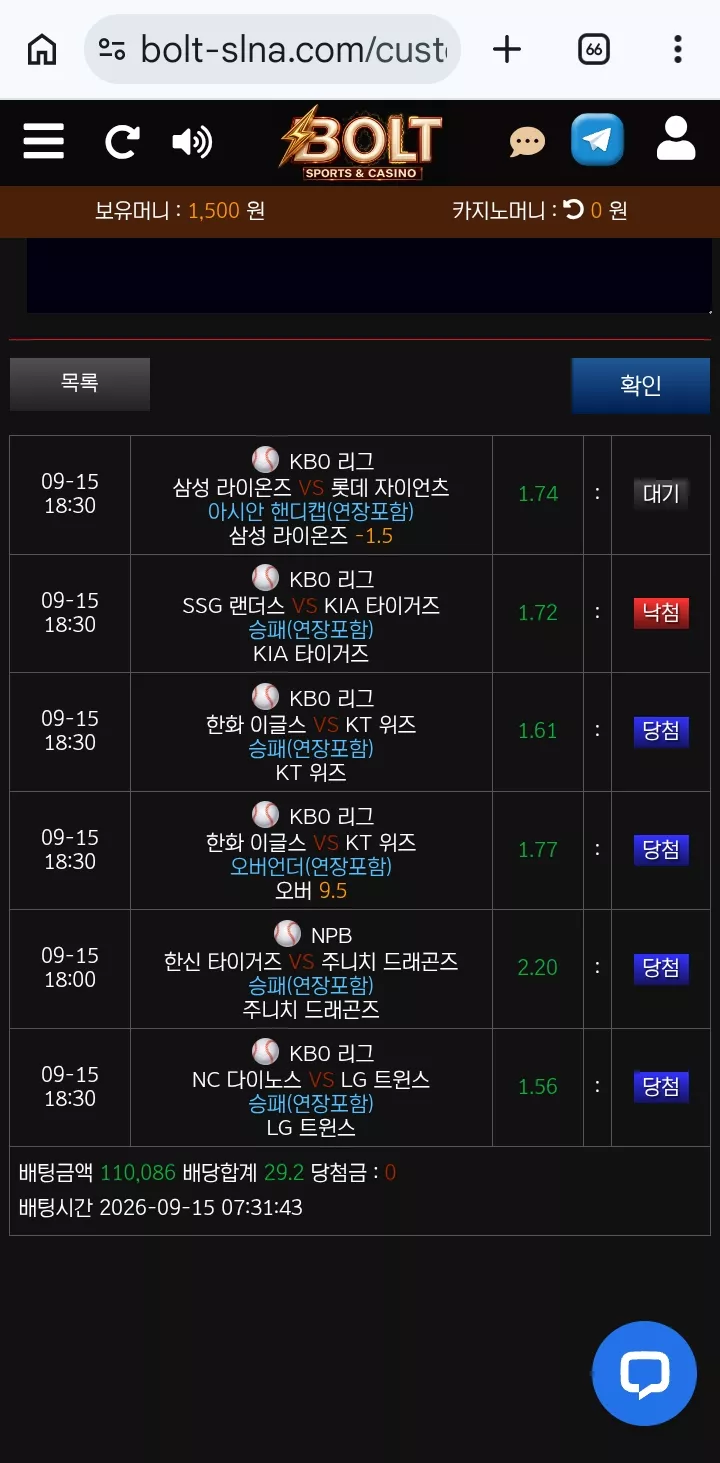Tap the 확인 confirm button
The image size is (720, 1463).
641,386
